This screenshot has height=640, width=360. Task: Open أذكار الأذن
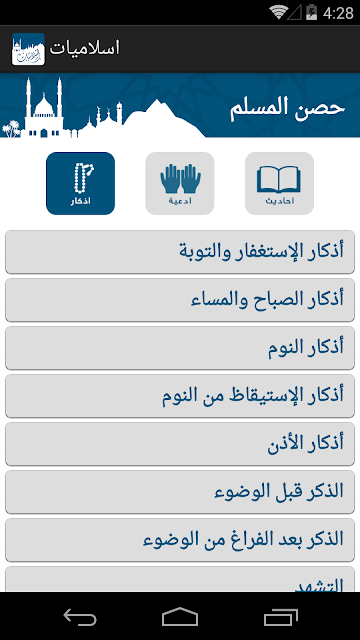[x=180, y=444]
